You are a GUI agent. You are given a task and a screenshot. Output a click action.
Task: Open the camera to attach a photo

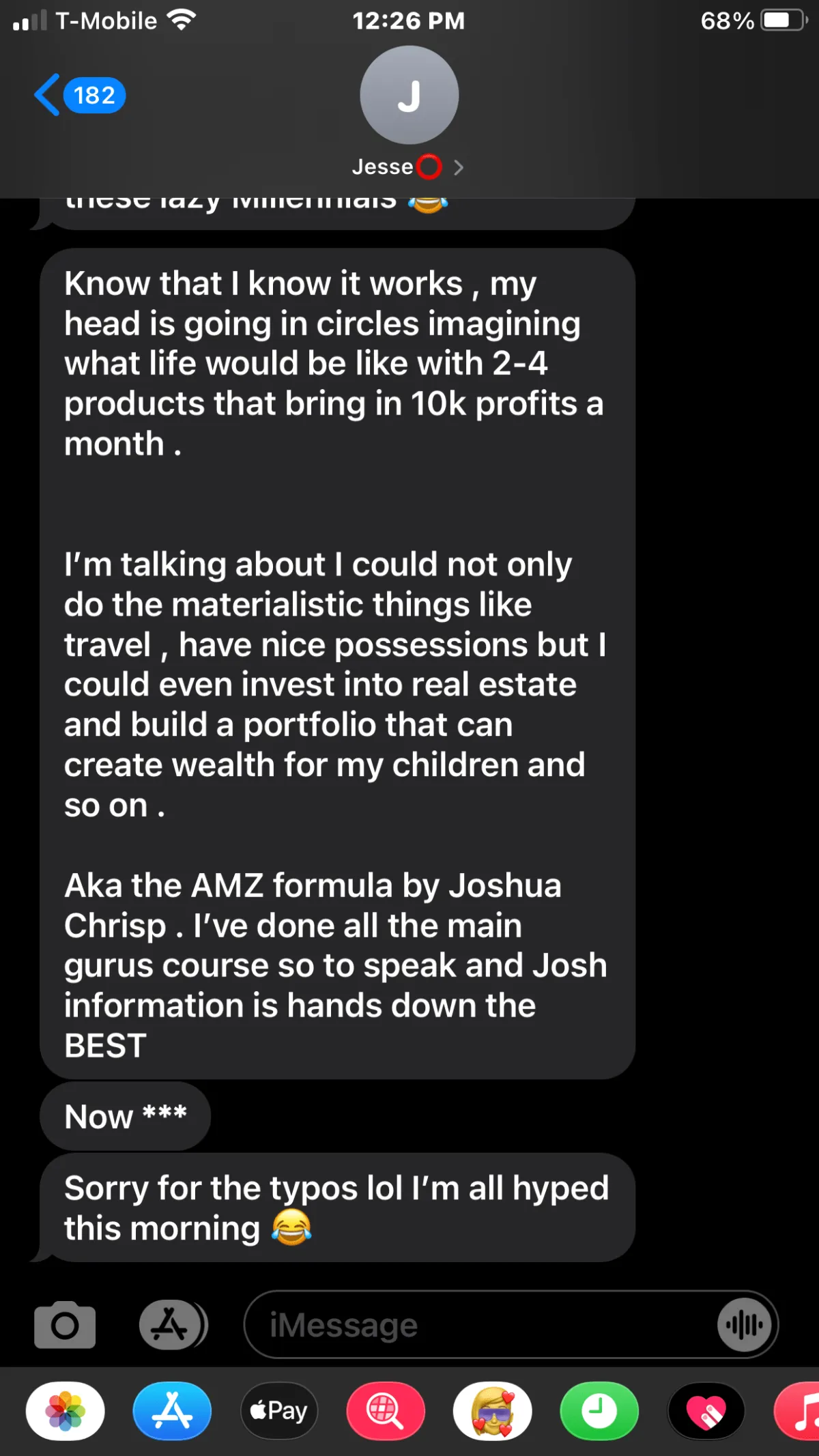[x=65, y=1325]
